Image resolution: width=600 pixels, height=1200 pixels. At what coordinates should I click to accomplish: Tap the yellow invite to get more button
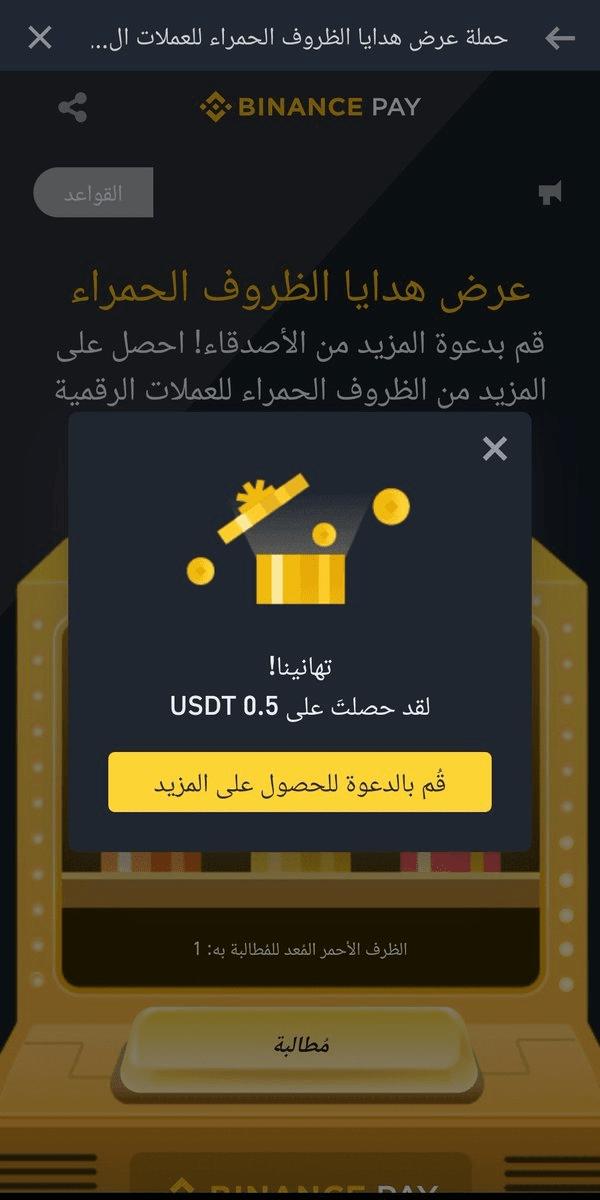300,782
